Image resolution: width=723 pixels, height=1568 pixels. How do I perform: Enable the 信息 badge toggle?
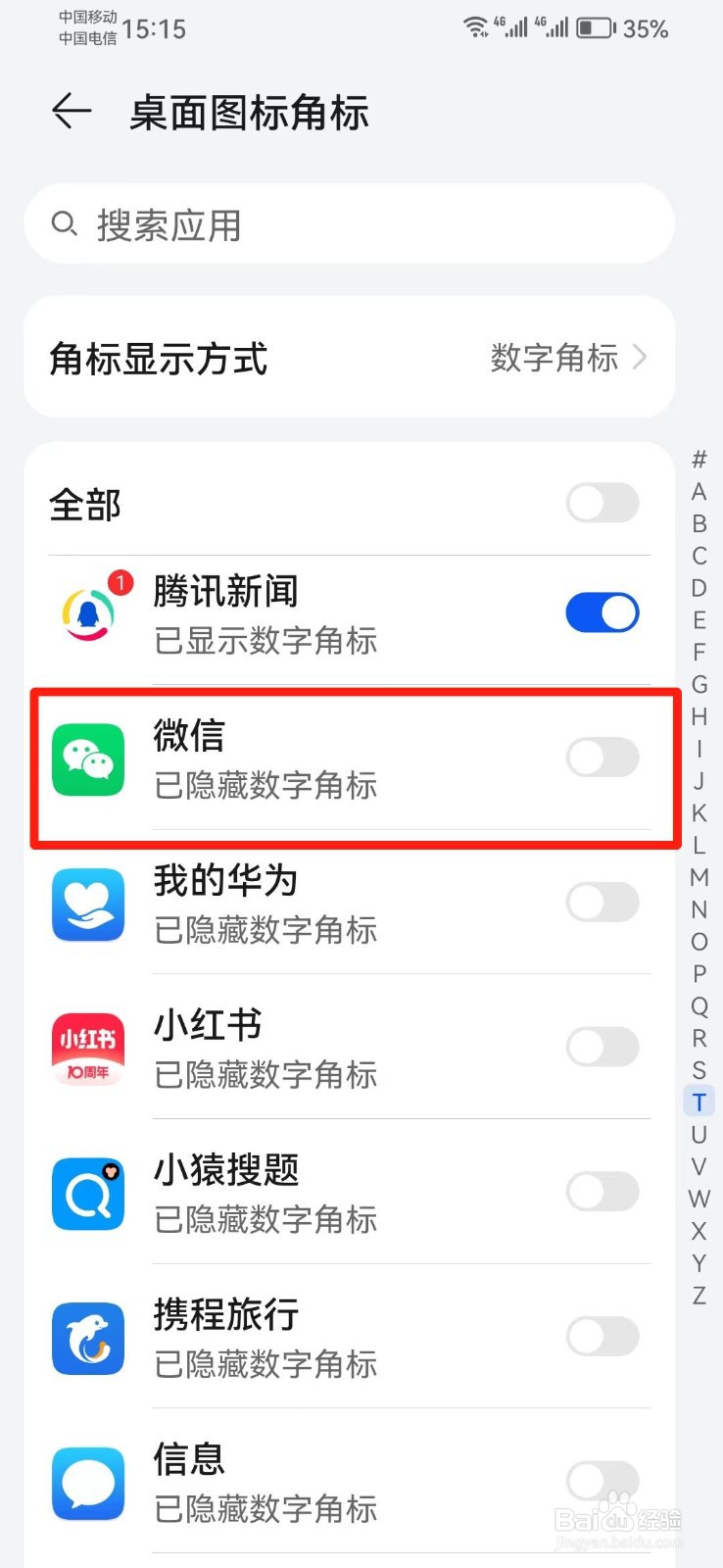602,1481
